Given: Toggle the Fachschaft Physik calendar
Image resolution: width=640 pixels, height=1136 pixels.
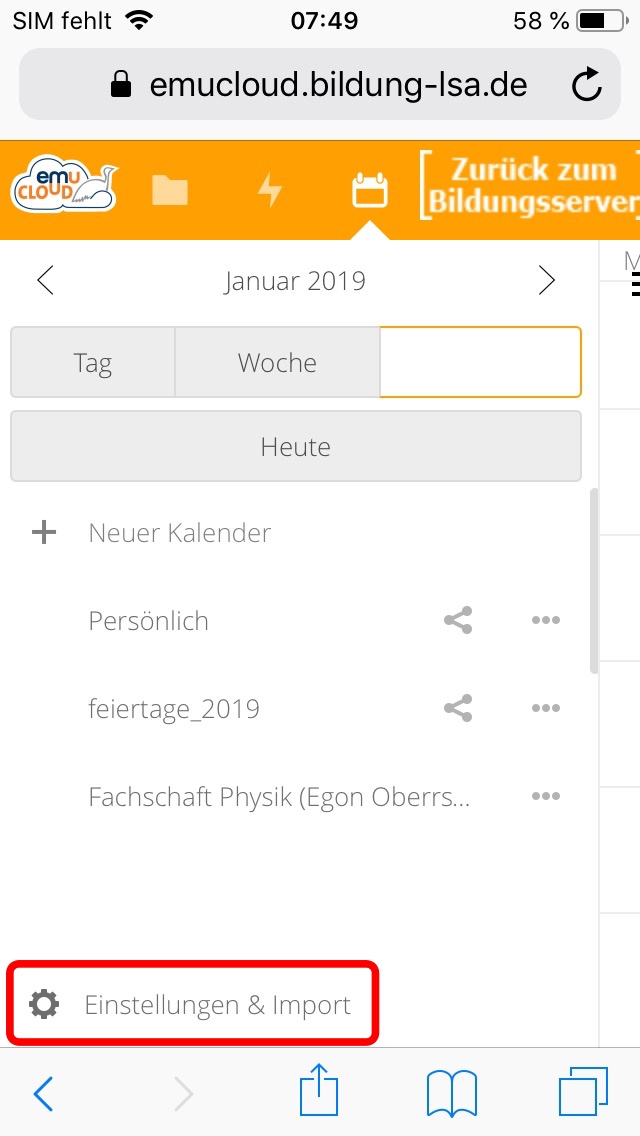Looking at the screenshot, I should pos(279,797).
